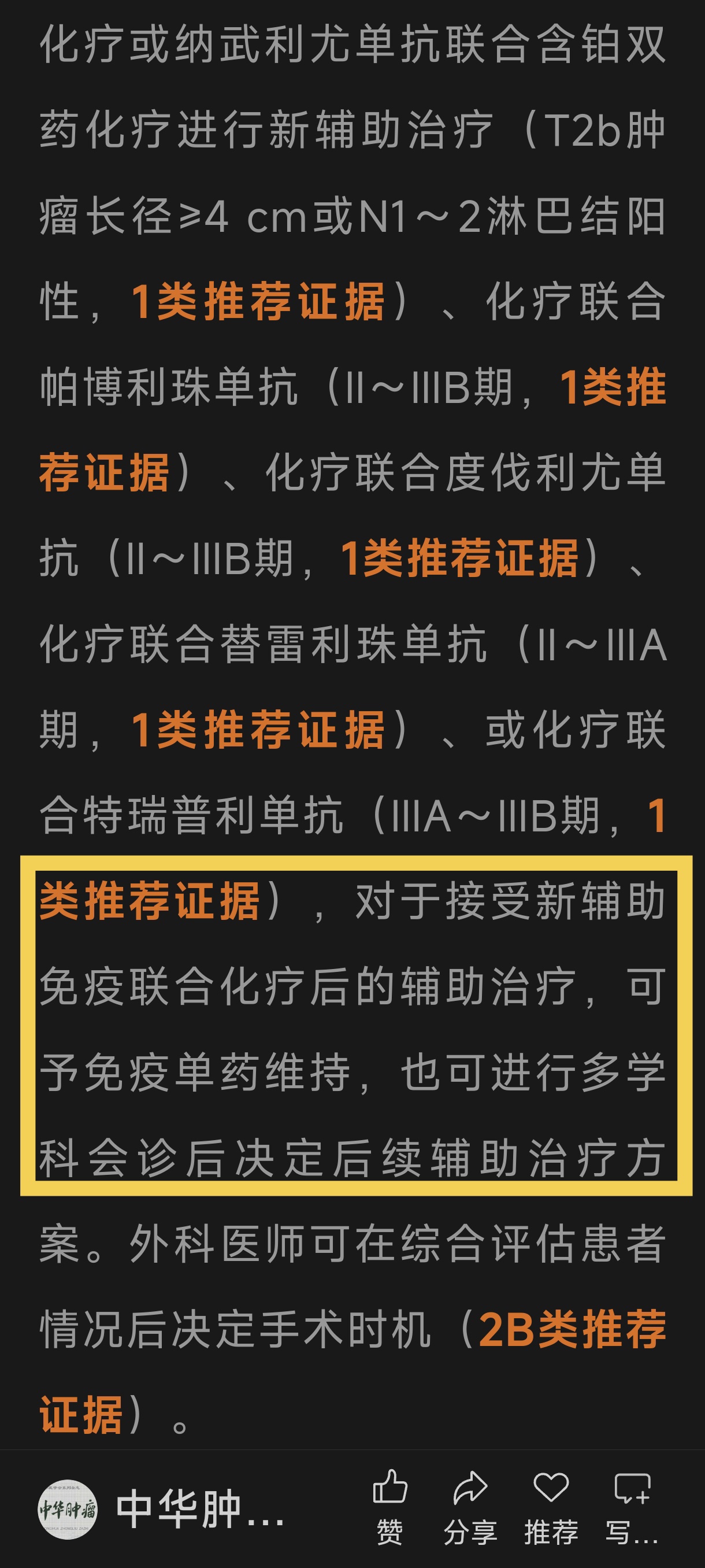Write a comment on this article
The width and height of the screenshot is (705, 1568).
click(x=632, y=1508)
